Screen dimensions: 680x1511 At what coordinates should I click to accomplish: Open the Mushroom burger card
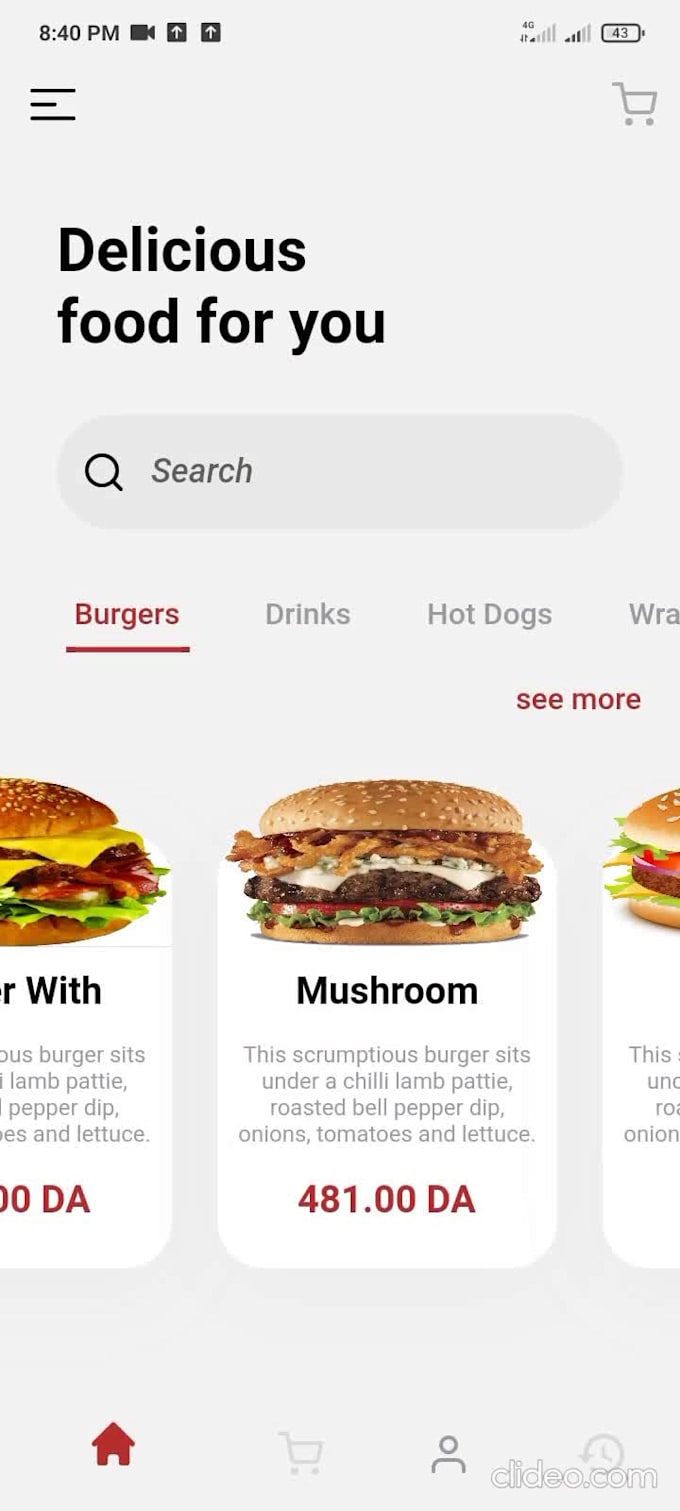(x=387, y=1025)
